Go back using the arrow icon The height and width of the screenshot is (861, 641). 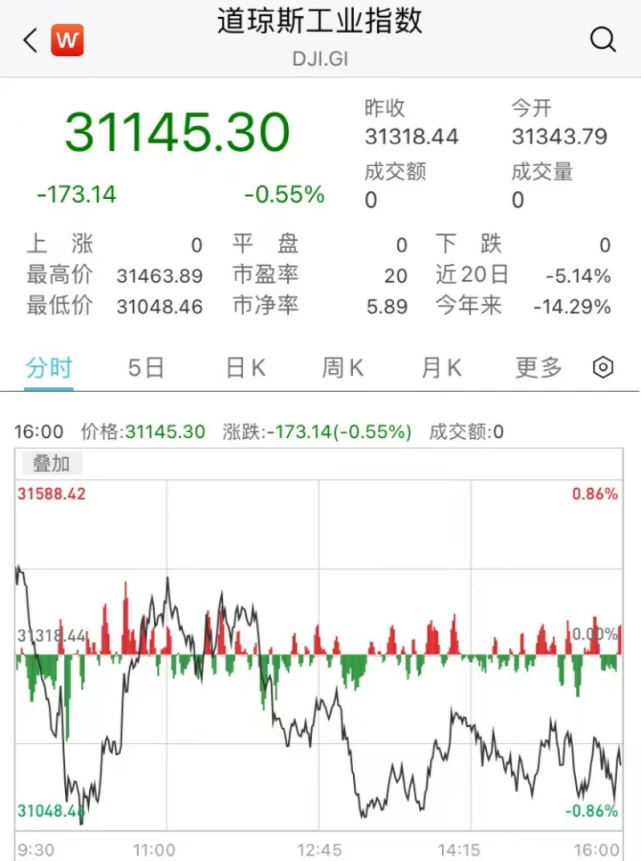[x=29, y=40]
